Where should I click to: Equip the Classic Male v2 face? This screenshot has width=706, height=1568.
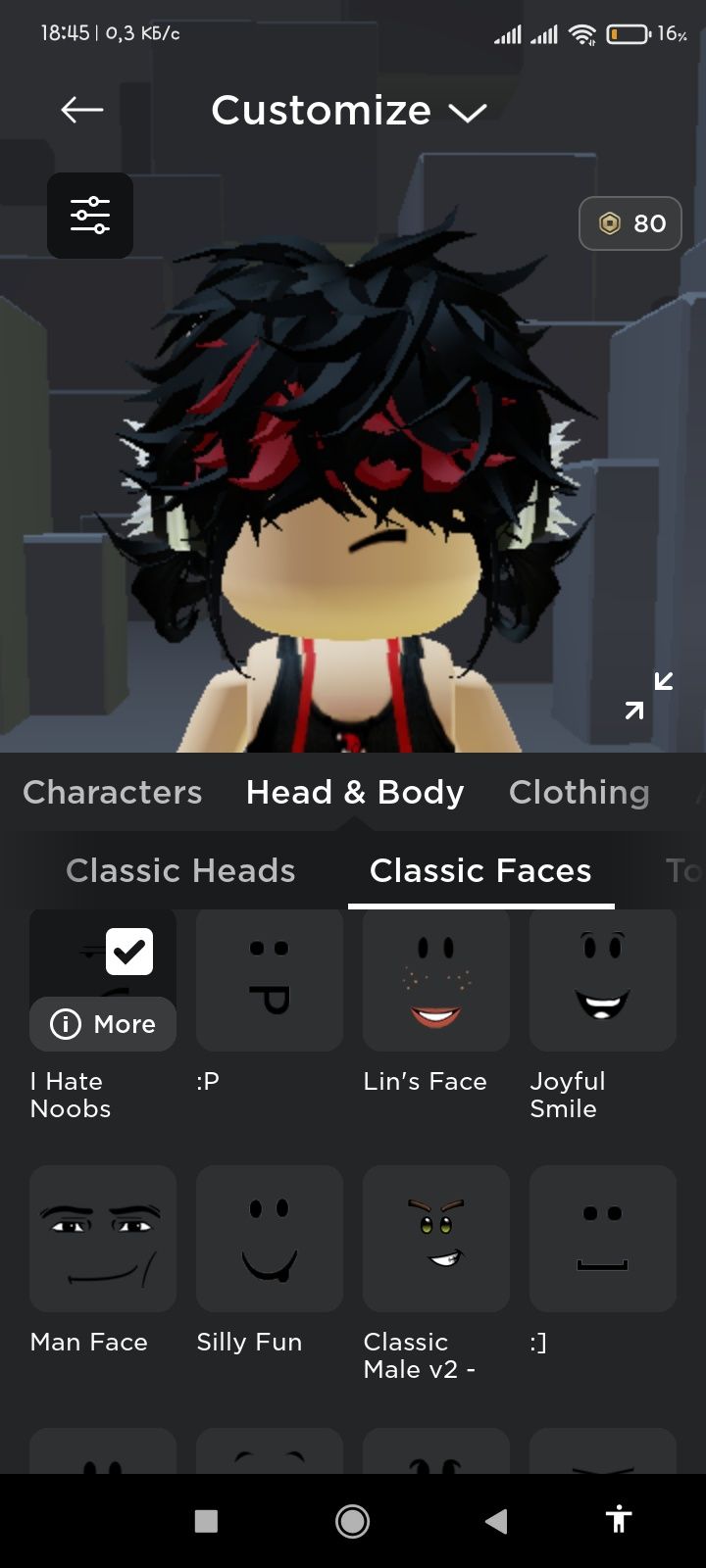tap(436, 1239)
